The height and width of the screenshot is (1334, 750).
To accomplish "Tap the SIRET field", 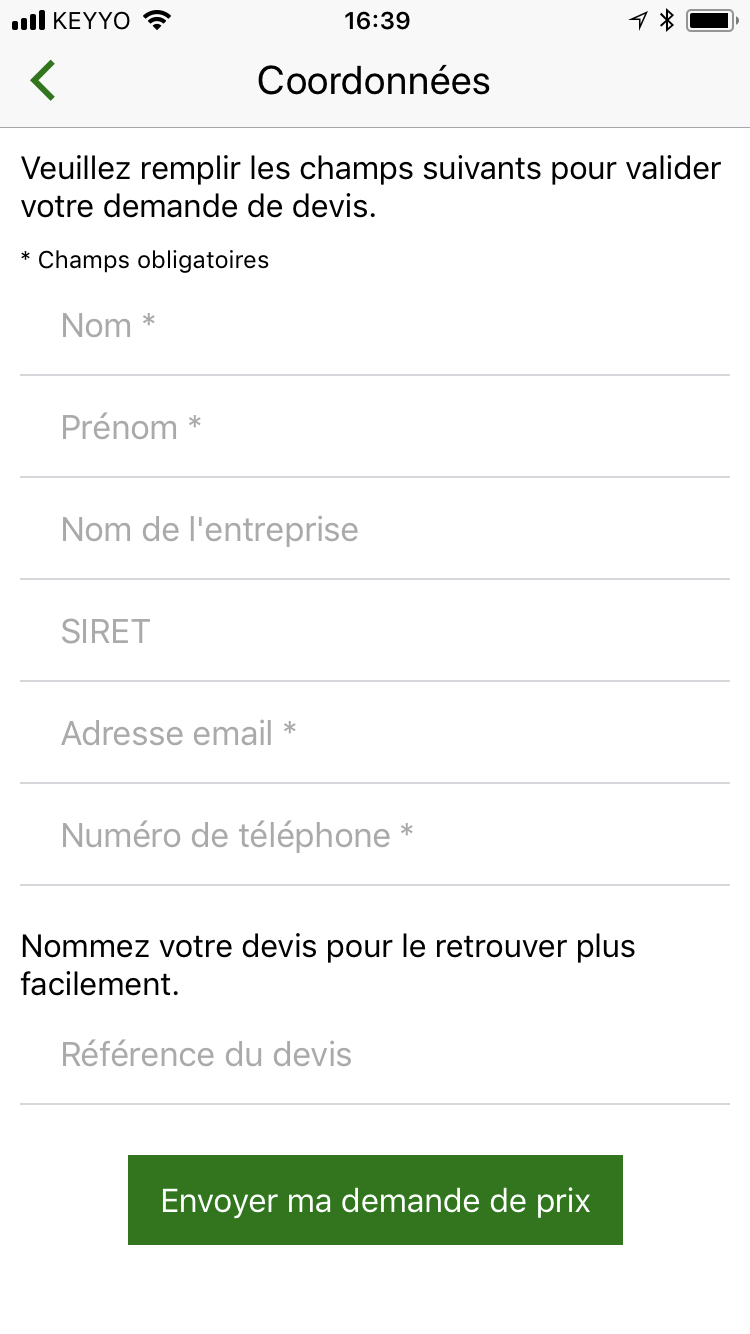I will pos(375,632).
